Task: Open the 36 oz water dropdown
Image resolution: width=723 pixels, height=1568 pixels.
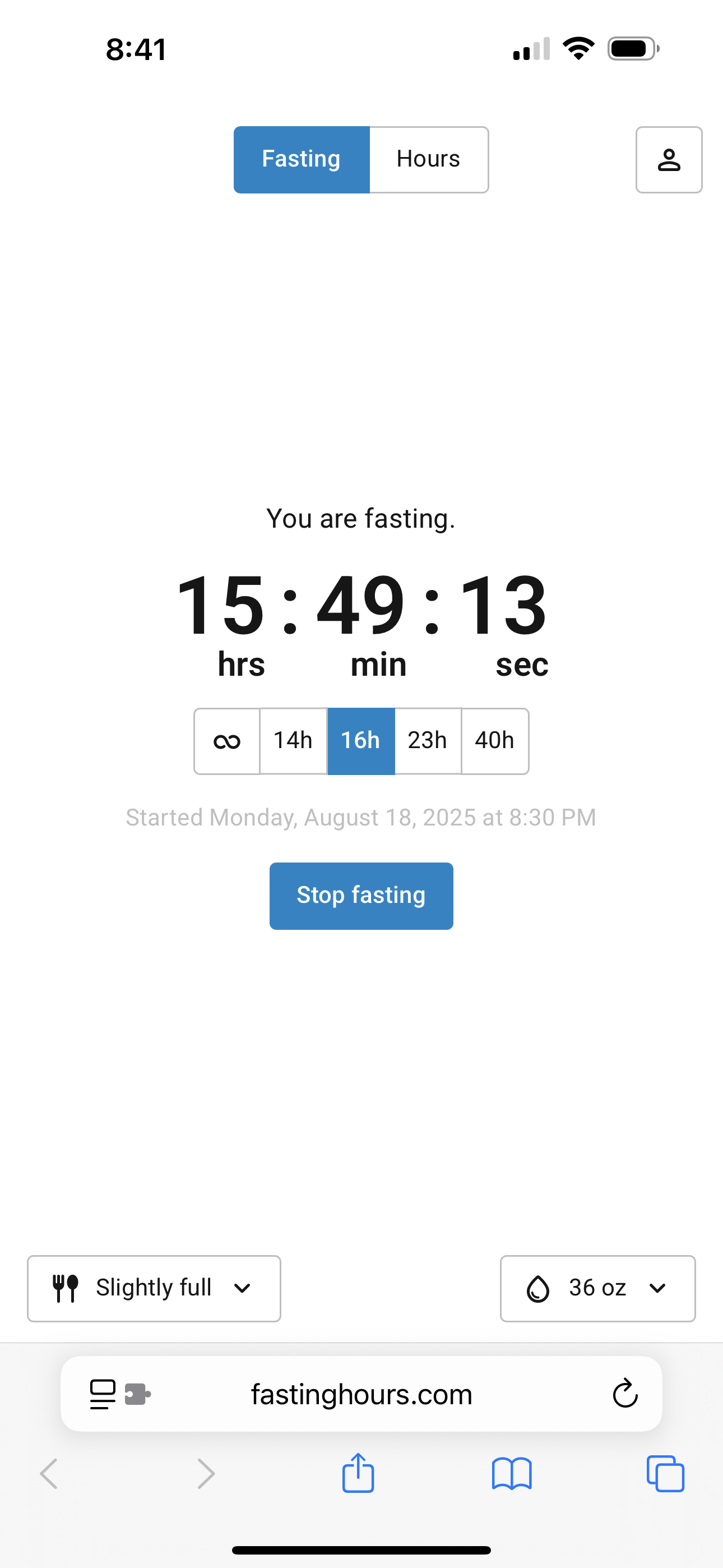Action: coord(597,1288)
